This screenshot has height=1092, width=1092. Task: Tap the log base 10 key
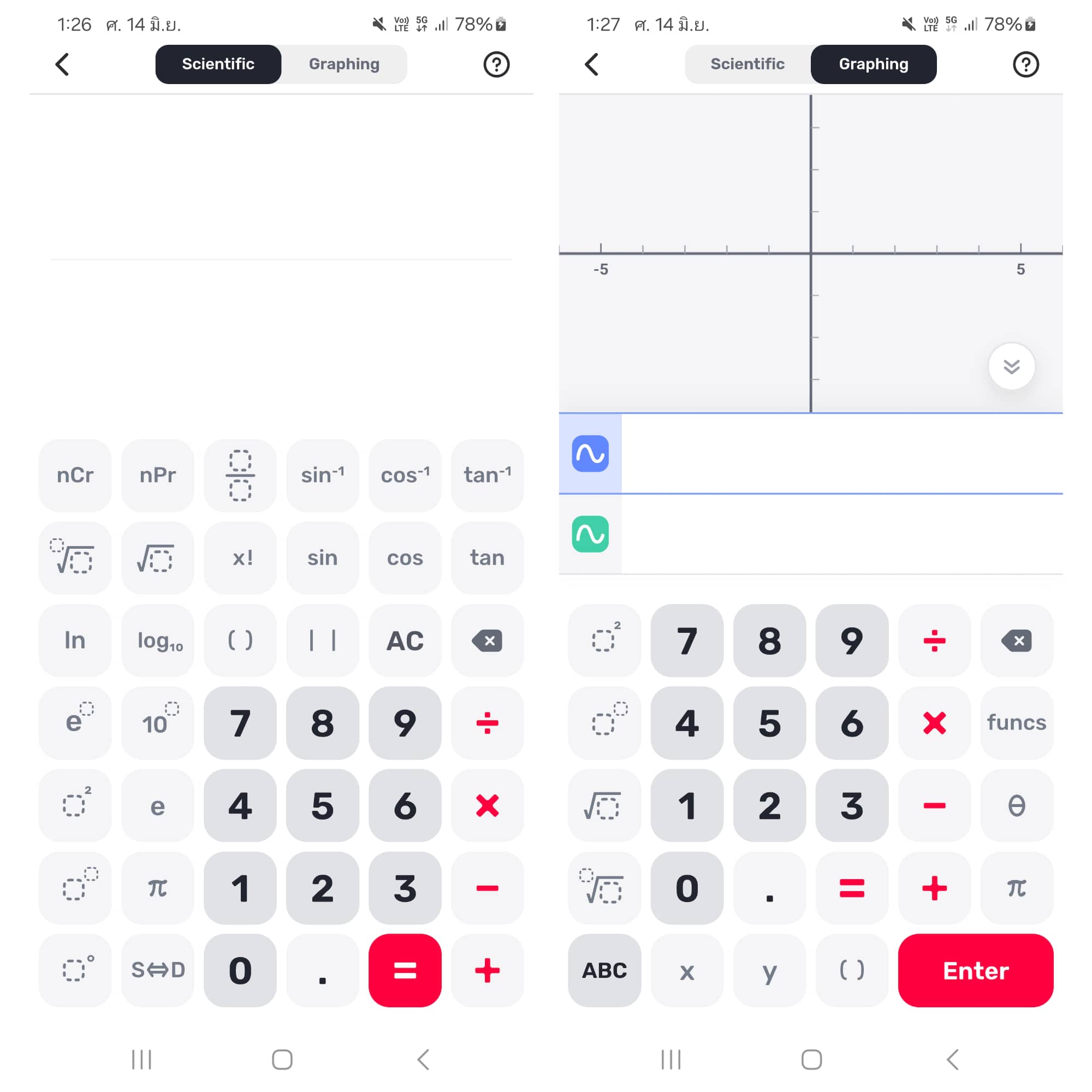click(x=157, y=640)
